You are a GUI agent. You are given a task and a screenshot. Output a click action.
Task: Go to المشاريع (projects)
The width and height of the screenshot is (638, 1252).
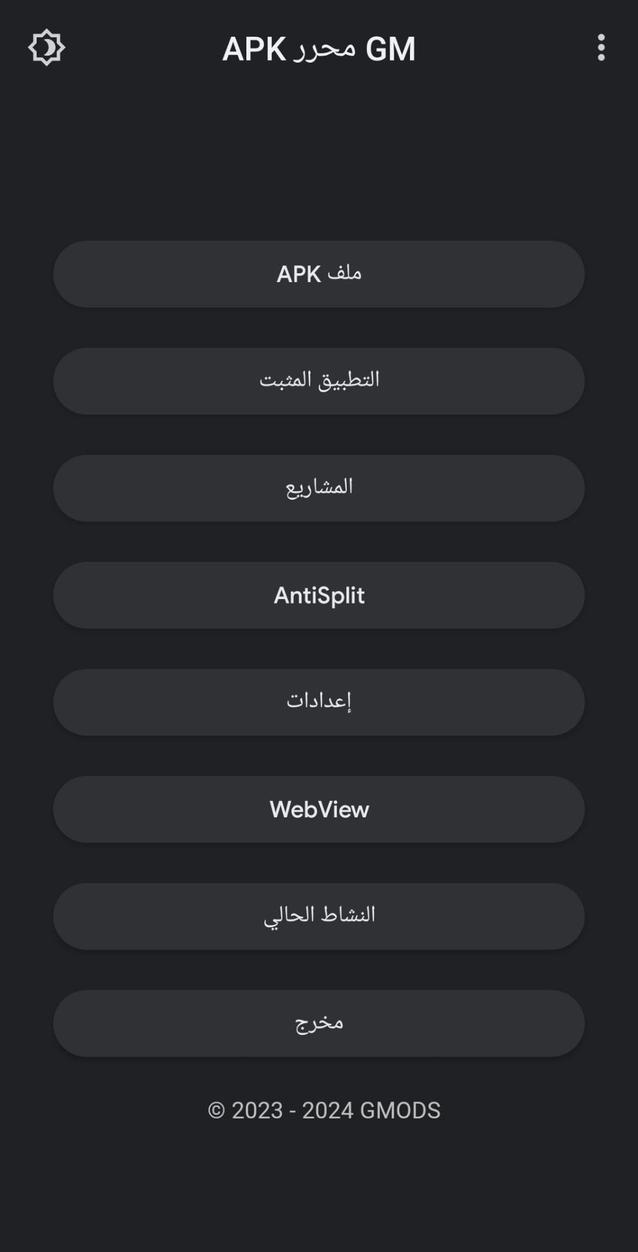pyautogui.click(x=319, y=488)
